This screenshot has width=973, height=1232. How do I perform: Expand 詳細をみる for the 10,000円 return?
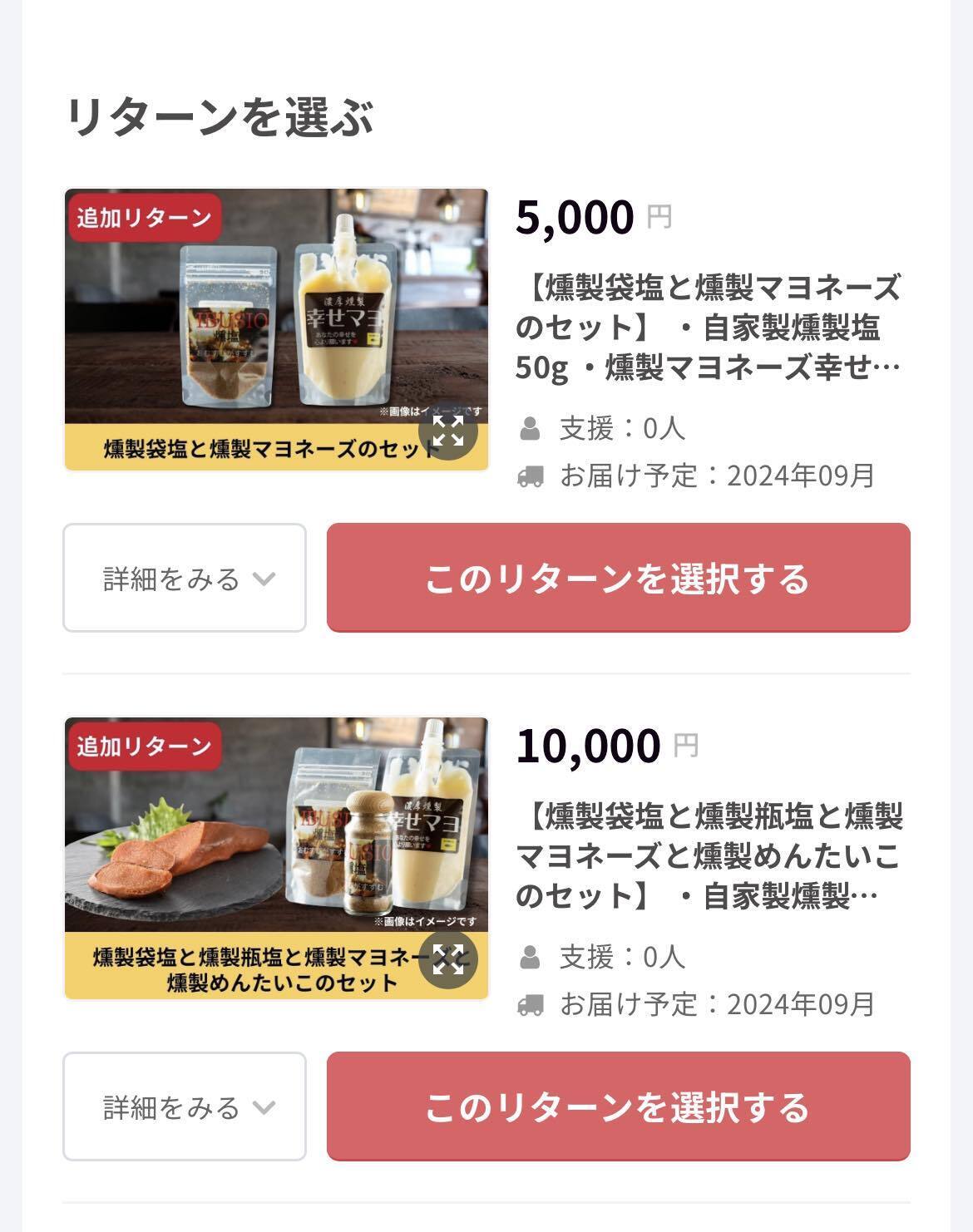point(185,1106)
